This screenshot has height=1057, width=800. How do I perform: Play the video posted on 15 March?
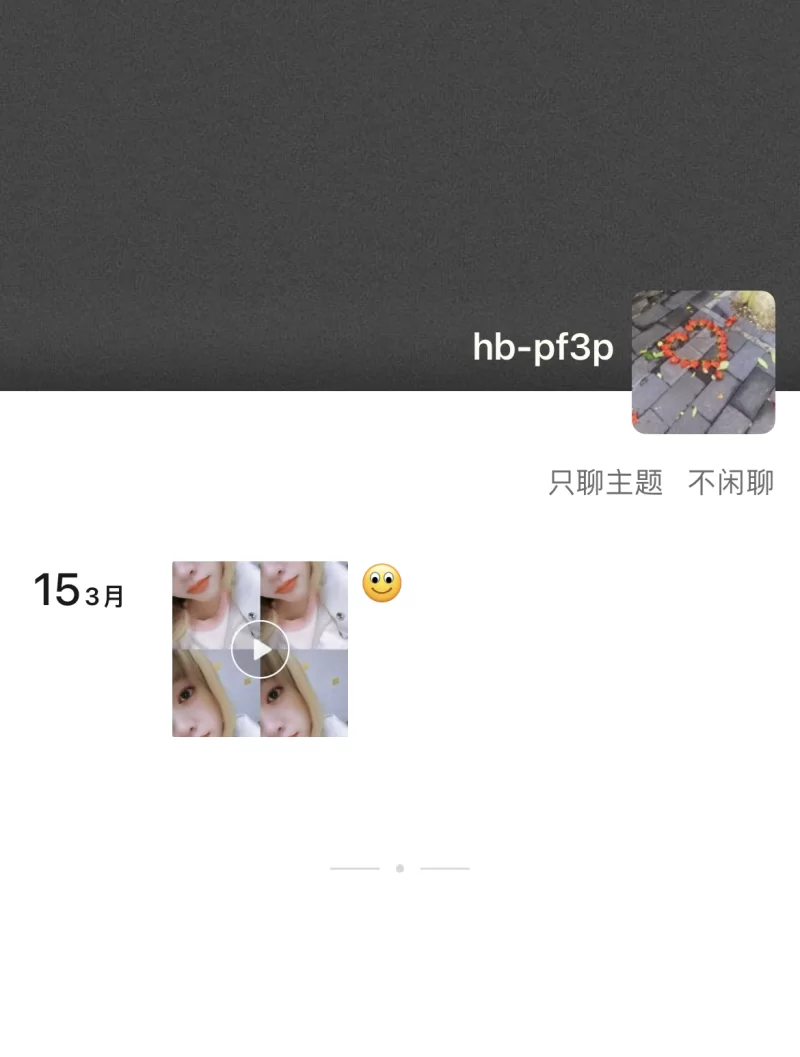coord(260,649)
